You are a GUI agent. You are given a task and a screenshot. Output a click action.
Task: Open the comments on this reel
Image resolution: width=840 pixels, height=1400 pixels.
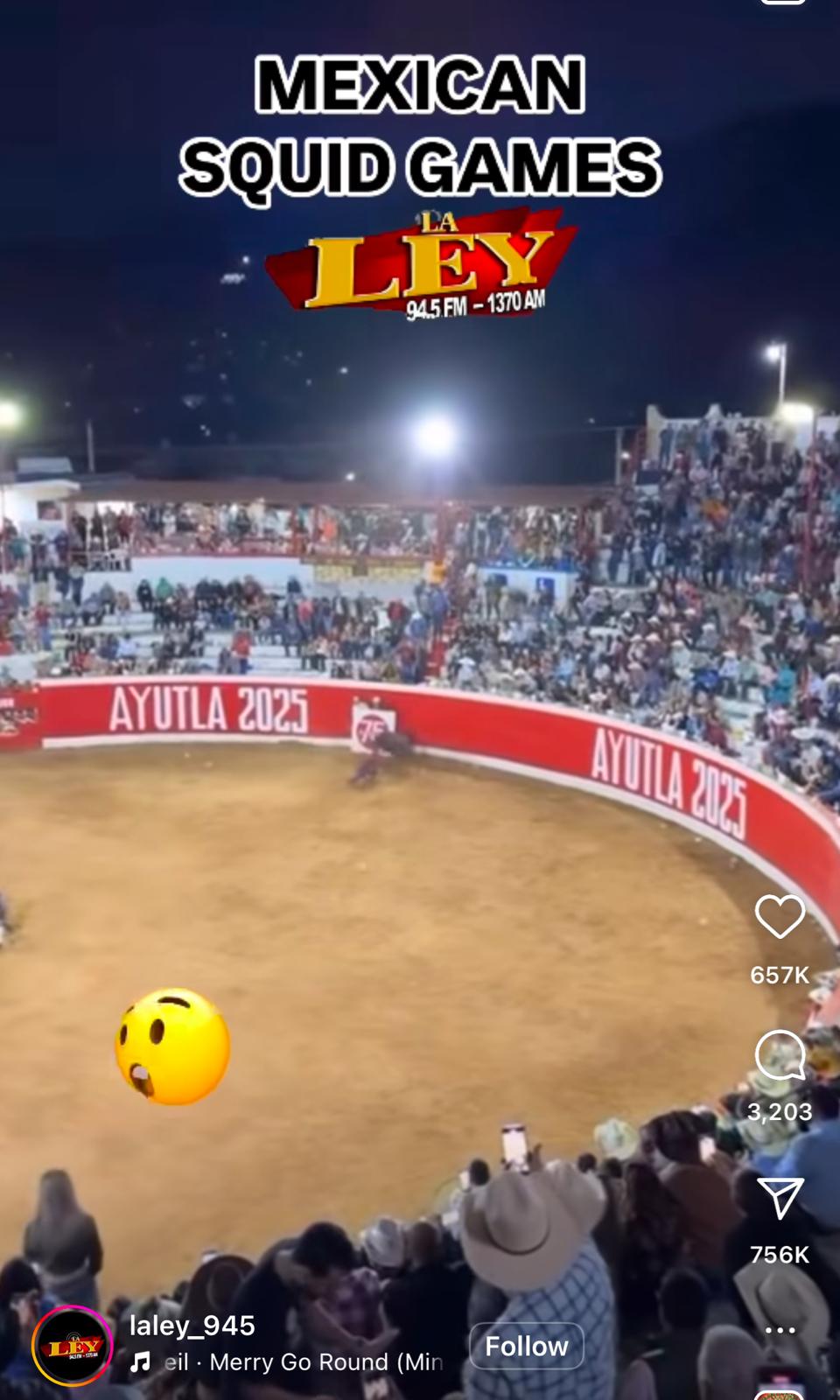pyautogui.click(x=779, y=1055)
